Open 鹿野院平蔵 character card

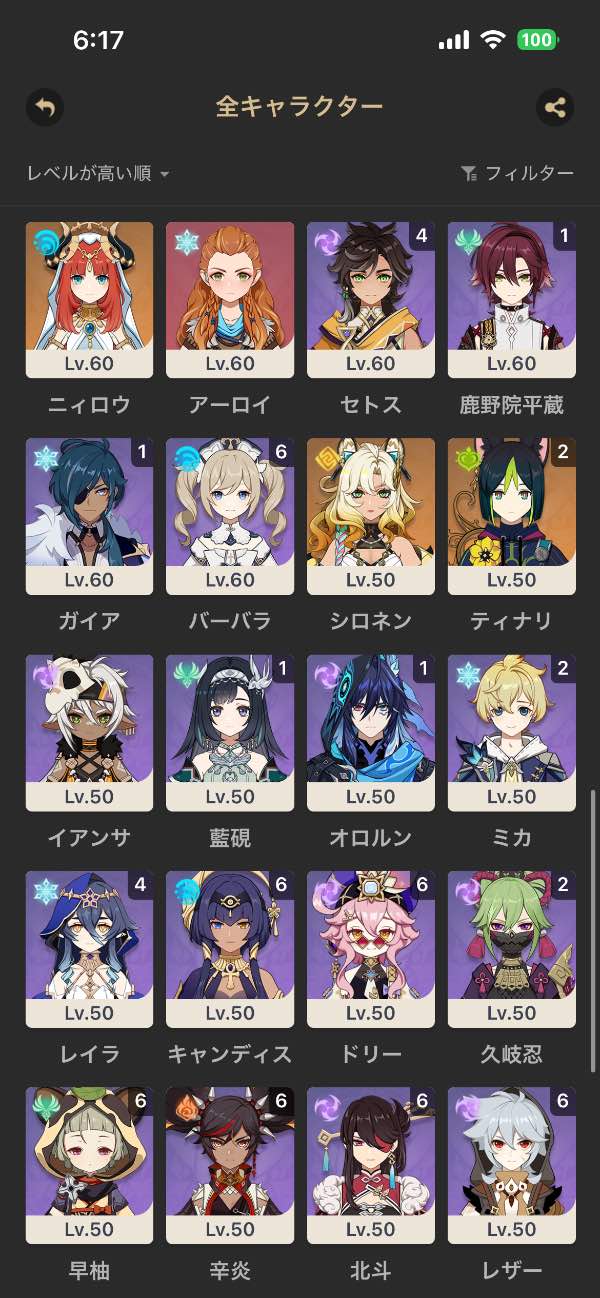click(512, 300)
